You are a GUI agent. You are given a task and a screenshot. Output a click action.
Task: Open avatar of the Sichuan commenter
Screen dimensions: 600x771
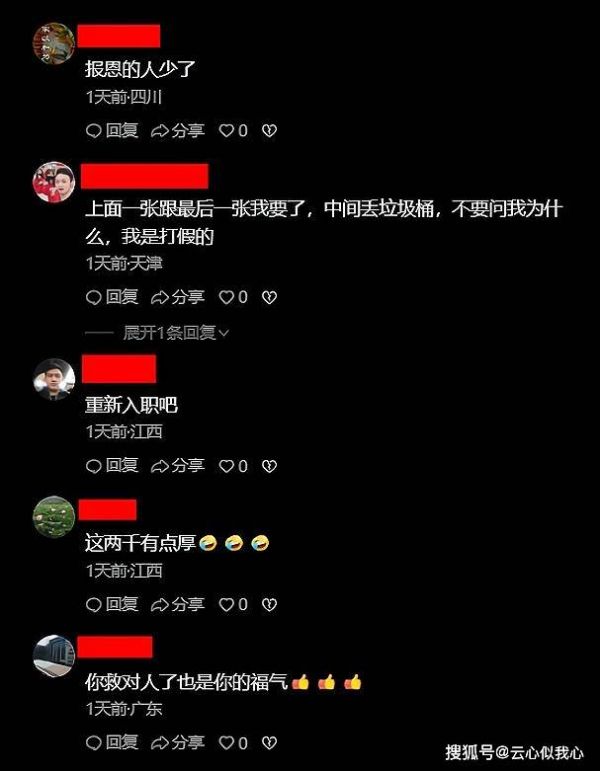pyautogui.click(x=54, y=43)
